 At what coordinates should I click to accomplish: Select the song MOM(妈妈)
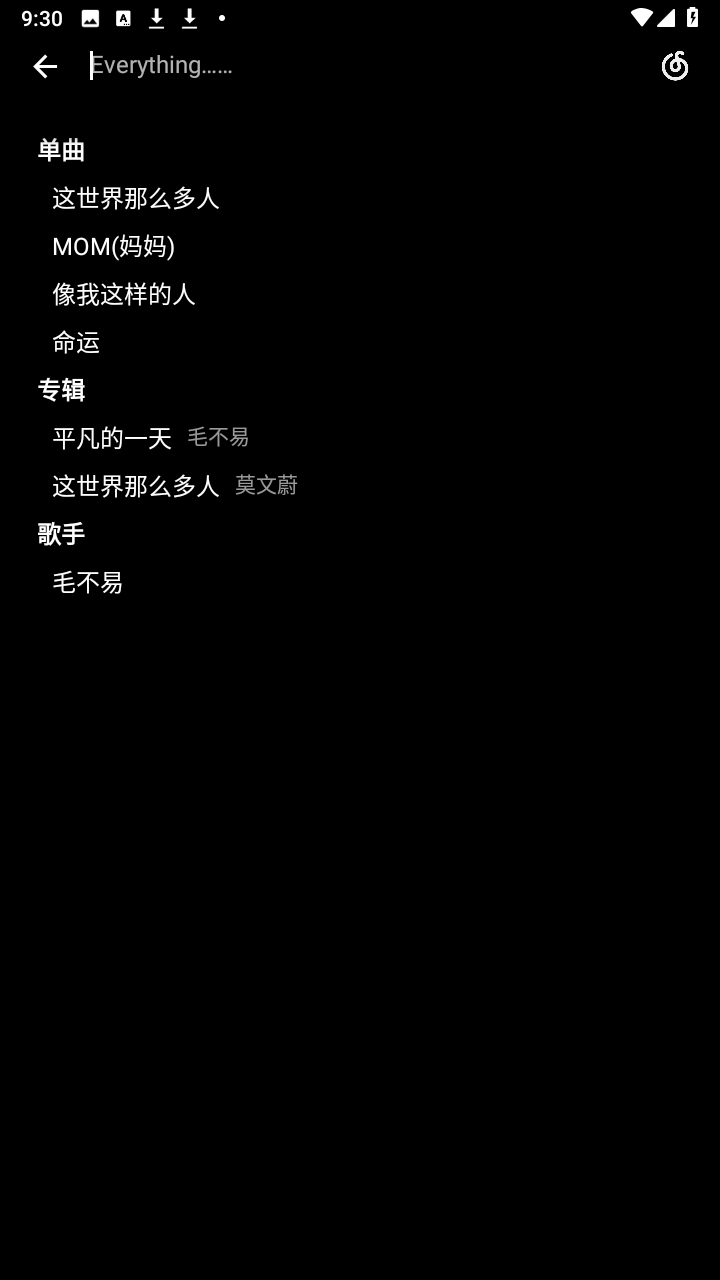[x=113, y=246]
